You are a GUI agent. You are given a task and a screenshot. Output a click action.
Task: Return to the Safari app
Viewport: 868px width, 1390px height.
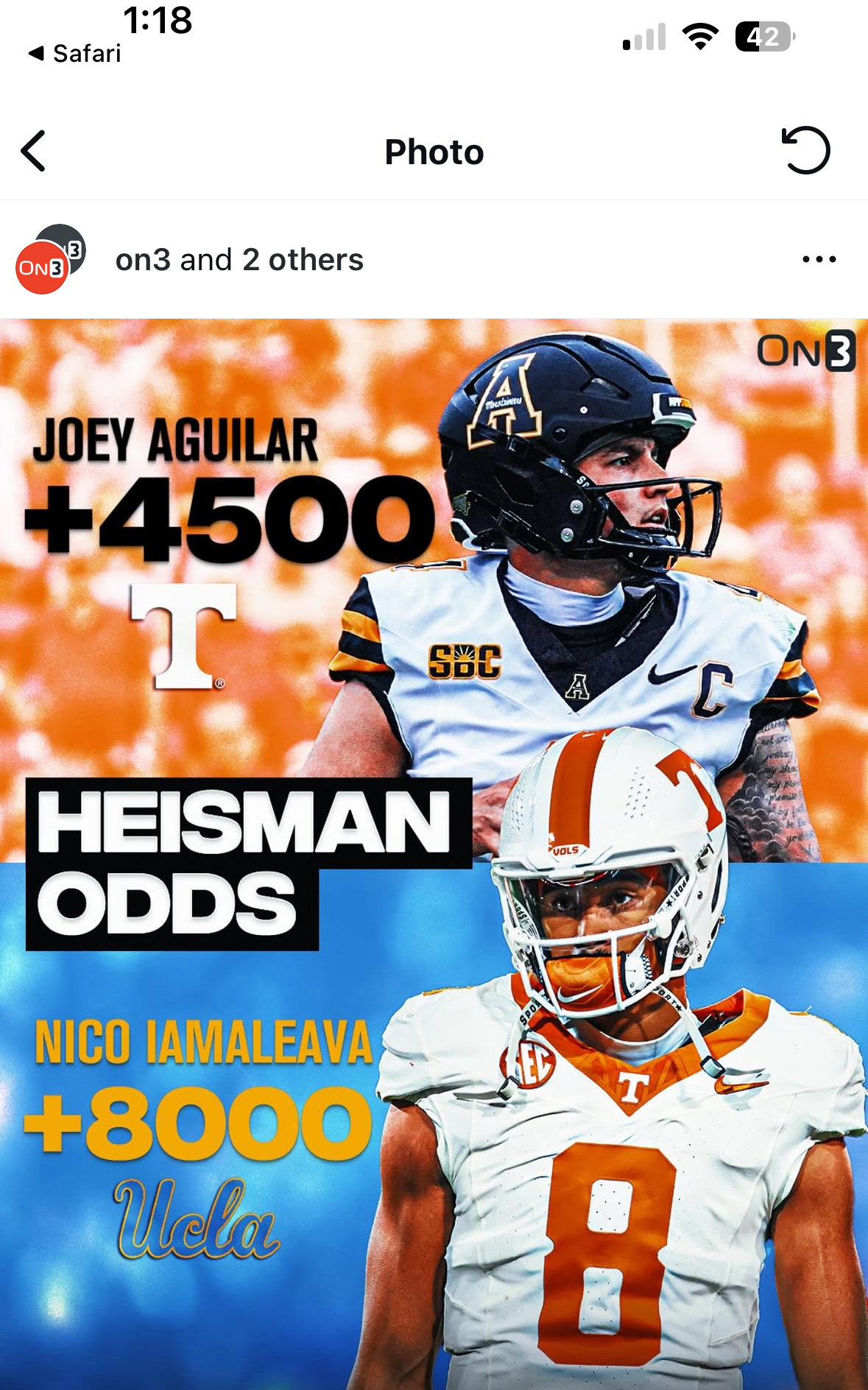click(74, 54)
